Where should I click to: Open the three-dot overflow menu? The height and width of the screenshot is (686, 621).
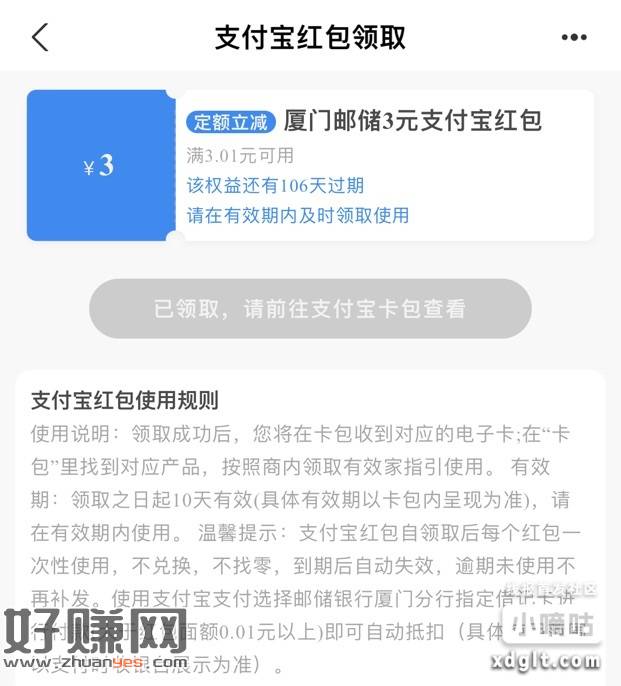pyautogui.click(x=574, y=38)
